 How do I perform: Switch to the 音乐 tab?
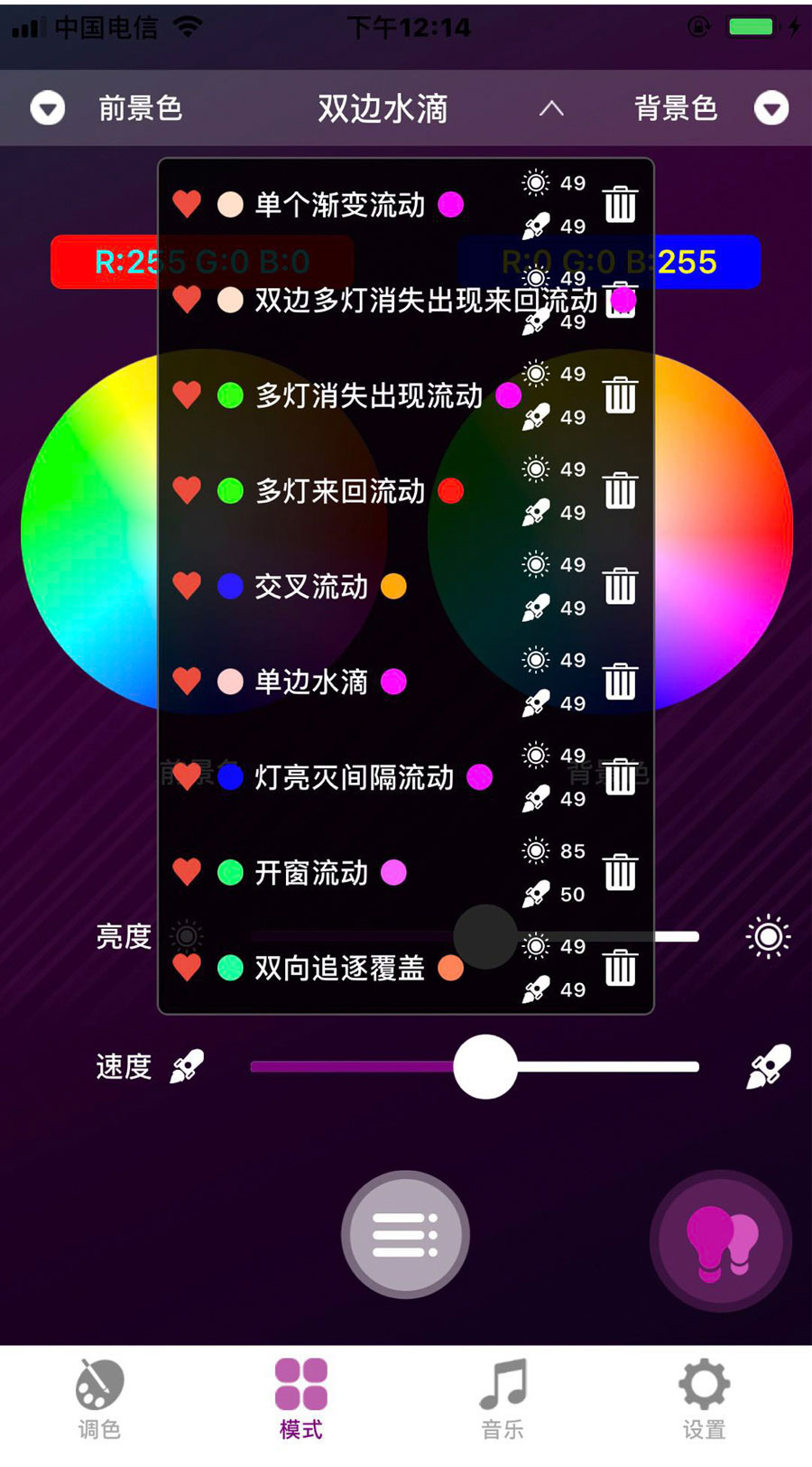click(503, 1398)
